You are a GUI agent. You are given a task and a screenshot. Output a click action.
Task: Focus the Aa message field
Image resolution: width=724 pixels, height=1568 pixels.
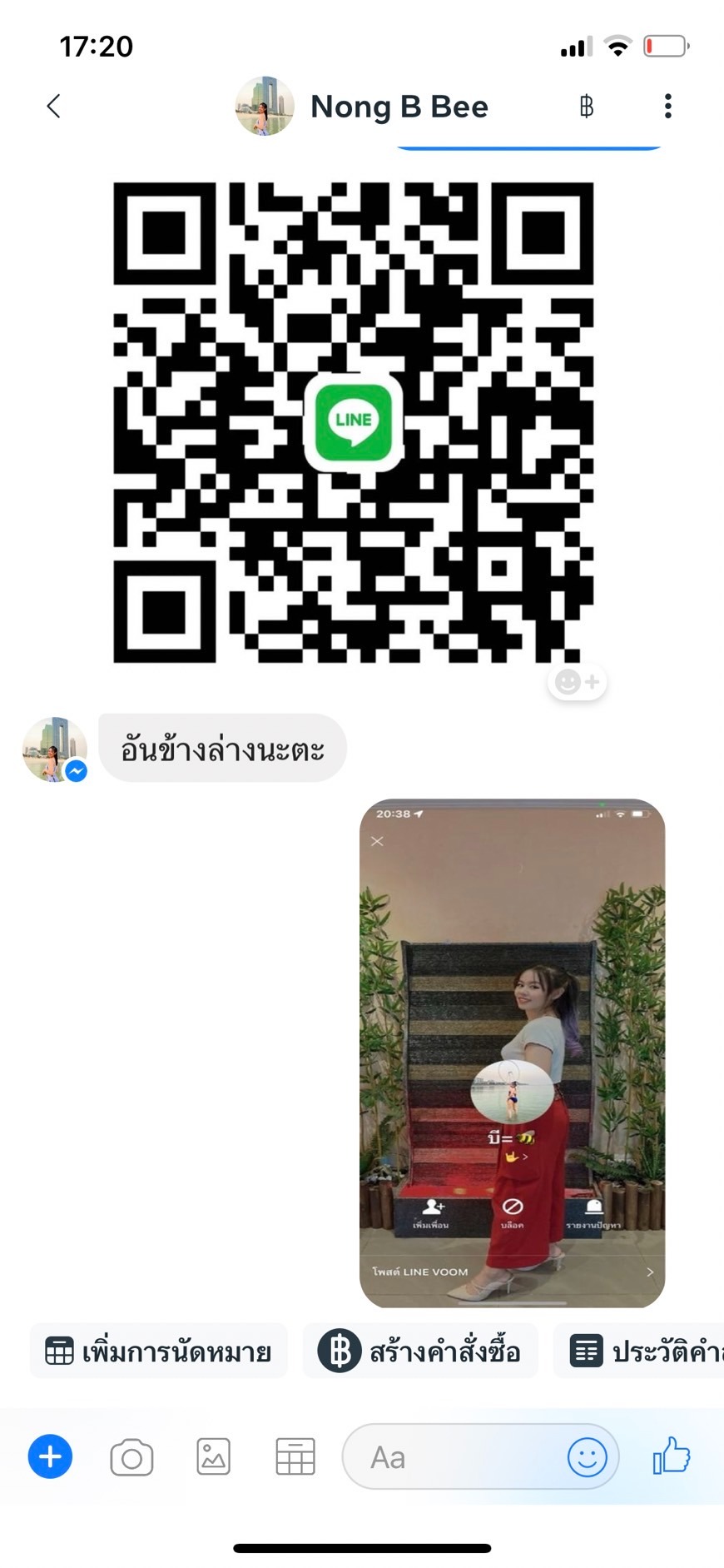click(x=458, y=1456)
